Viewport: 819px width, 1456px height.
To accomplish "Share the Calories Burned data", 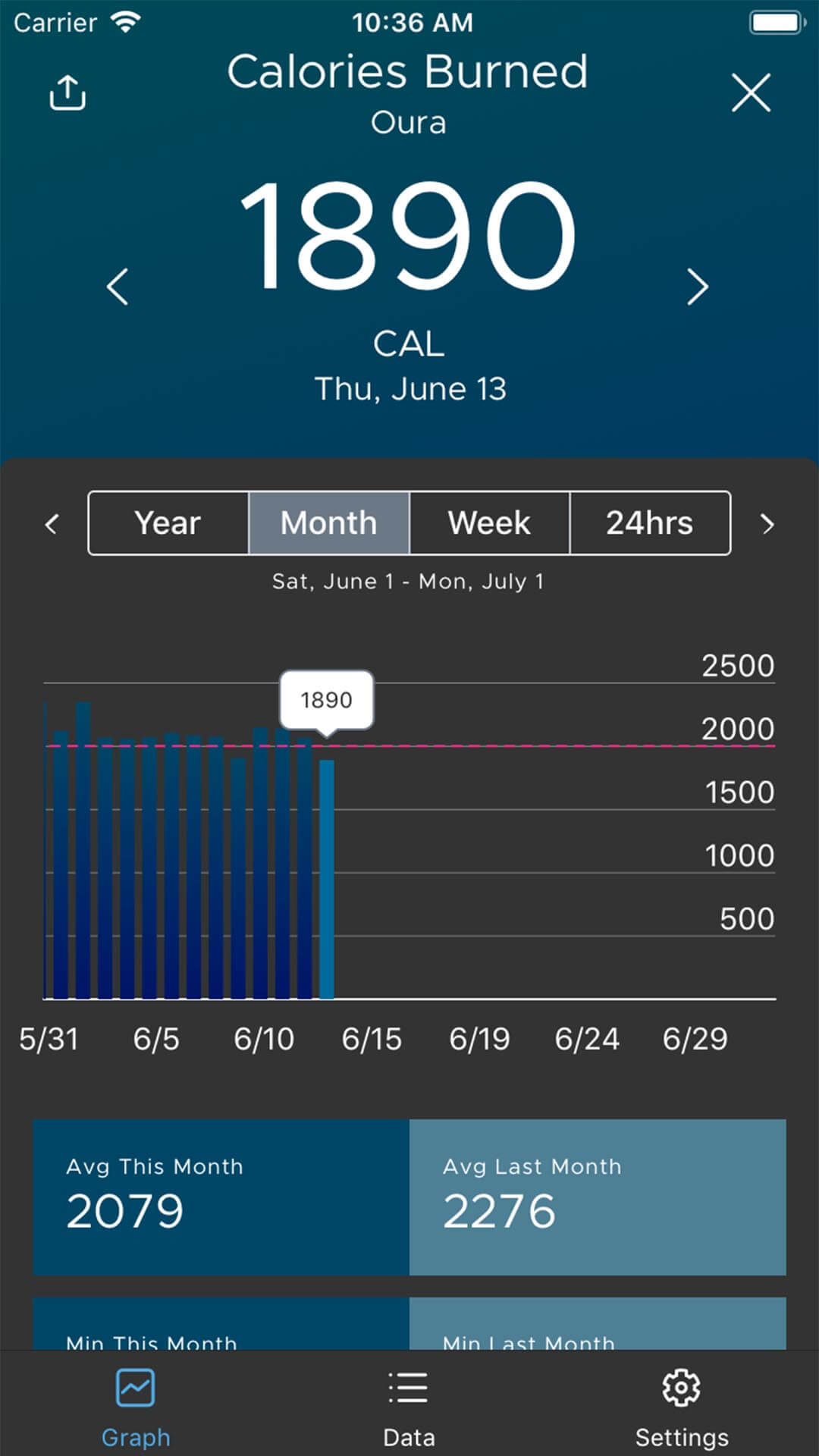I will click(67, 93).
